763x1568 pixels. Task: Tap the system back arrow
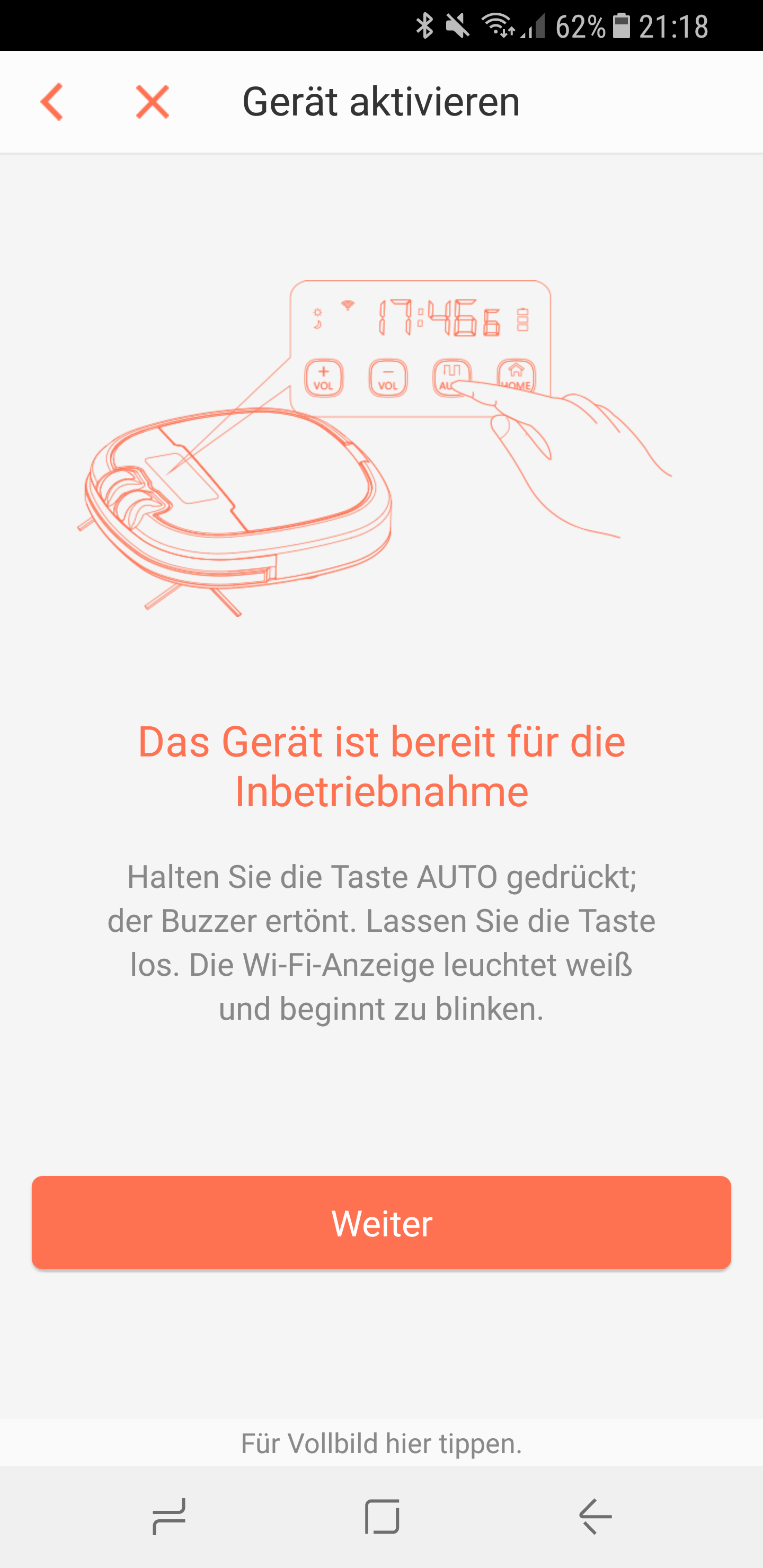point(595,1516)
